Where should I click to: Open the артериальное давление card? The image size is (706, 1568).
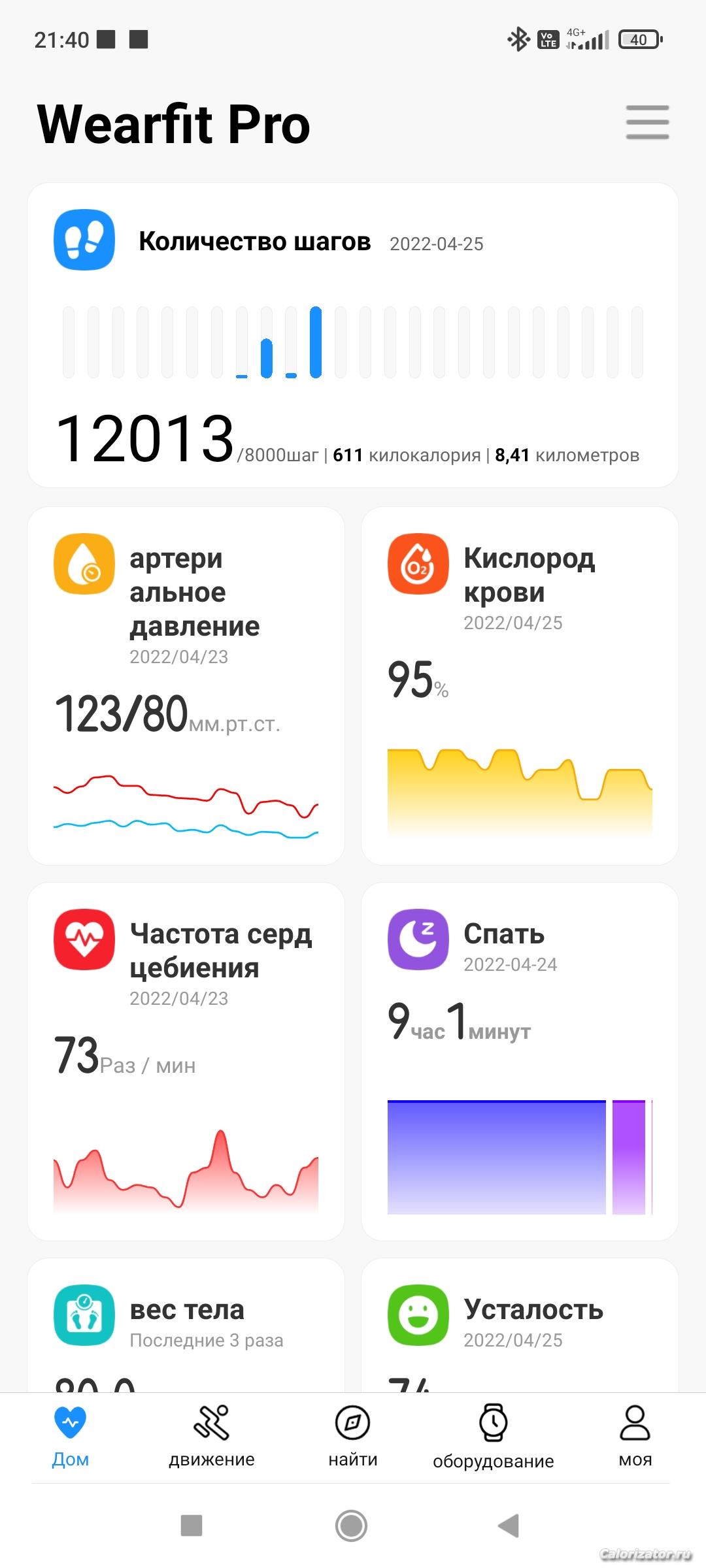(x=186, y=686)
